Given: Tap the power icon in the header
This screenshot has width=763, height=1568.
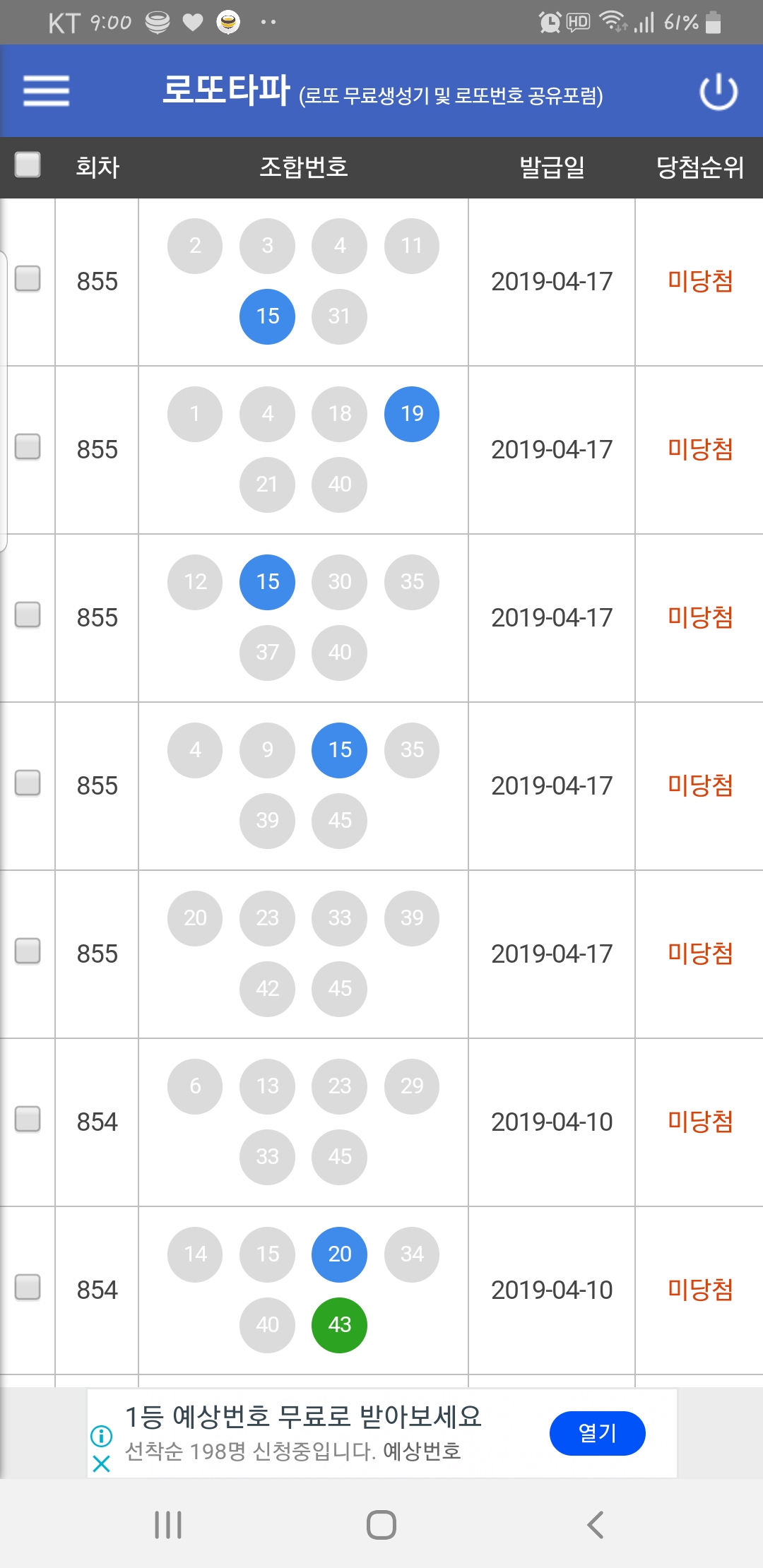Looking at the screenshot, I should point(718,92).
